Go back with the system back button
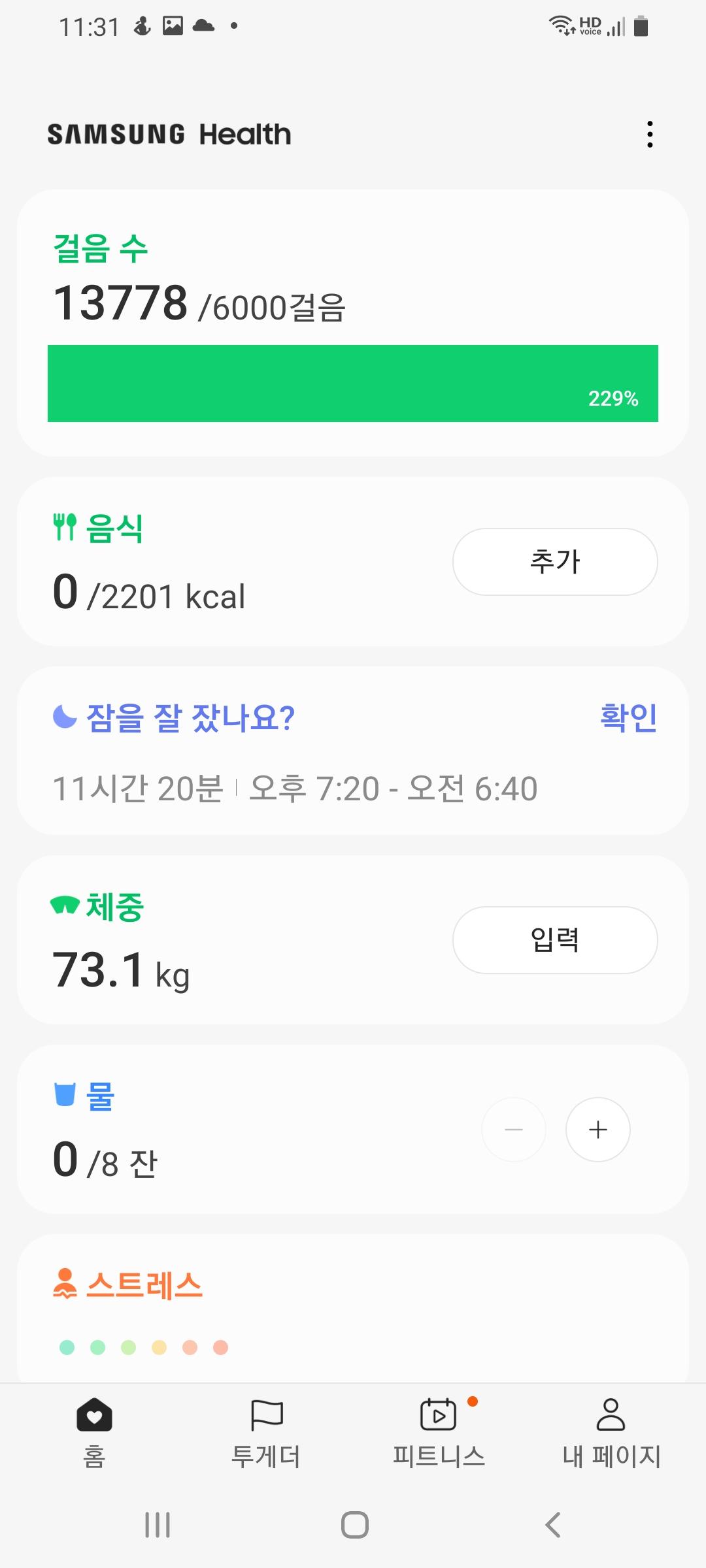 click(553, 1525)
